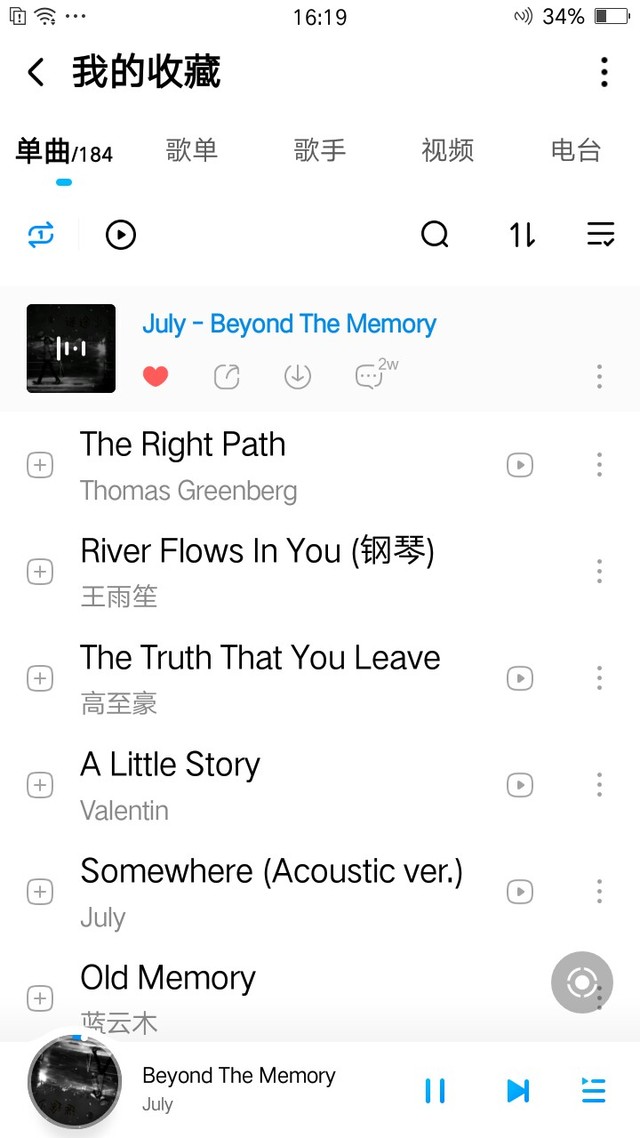Viewport: 640px width, 1138px height.
Task: Switch to the 歌手 tab
Action: tap(320, 151)
